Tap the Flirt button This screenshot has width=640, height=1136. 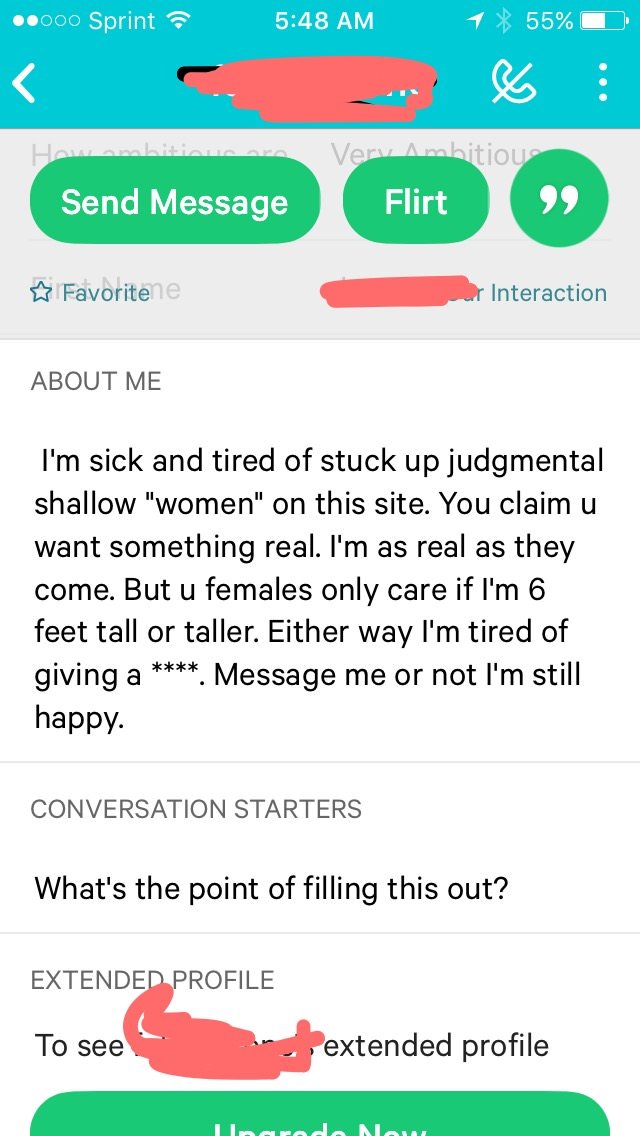pyautogui.click(x=416, y=202)
